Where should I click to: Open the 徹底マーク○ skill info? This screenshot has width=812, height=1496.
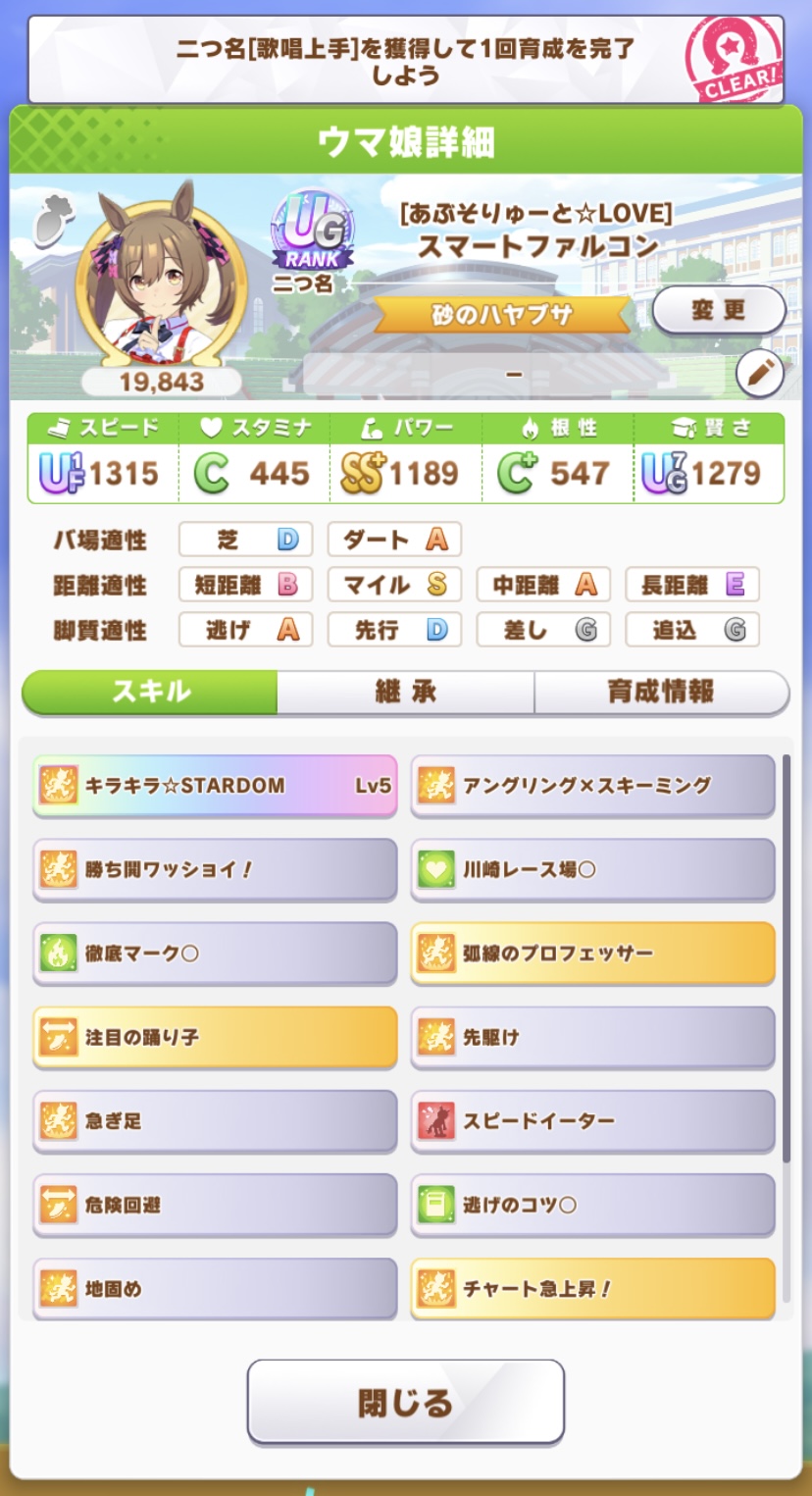[x=215, y=954]
